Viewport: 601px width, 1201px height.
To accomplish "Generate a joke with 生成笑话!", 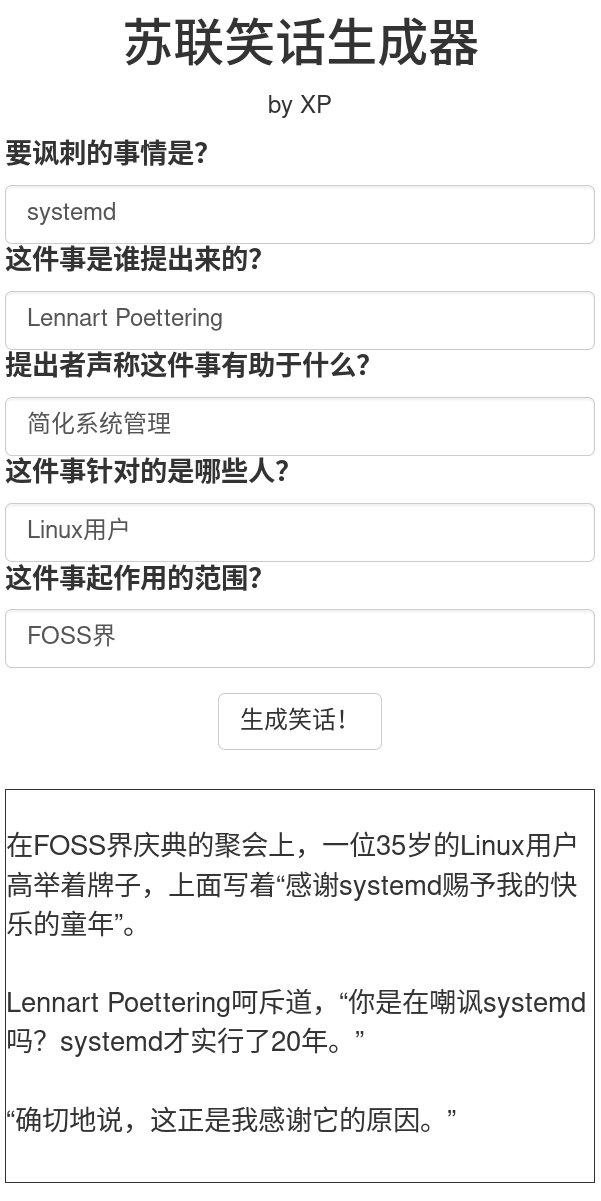I will tap(300, 721).
